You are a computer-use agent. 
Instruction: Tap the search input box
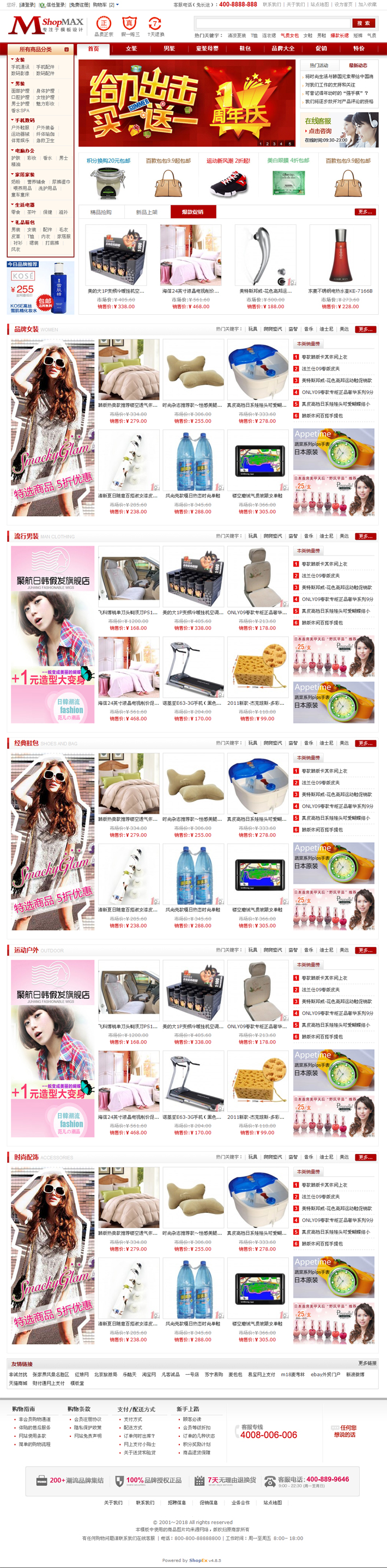pos(273,23)
